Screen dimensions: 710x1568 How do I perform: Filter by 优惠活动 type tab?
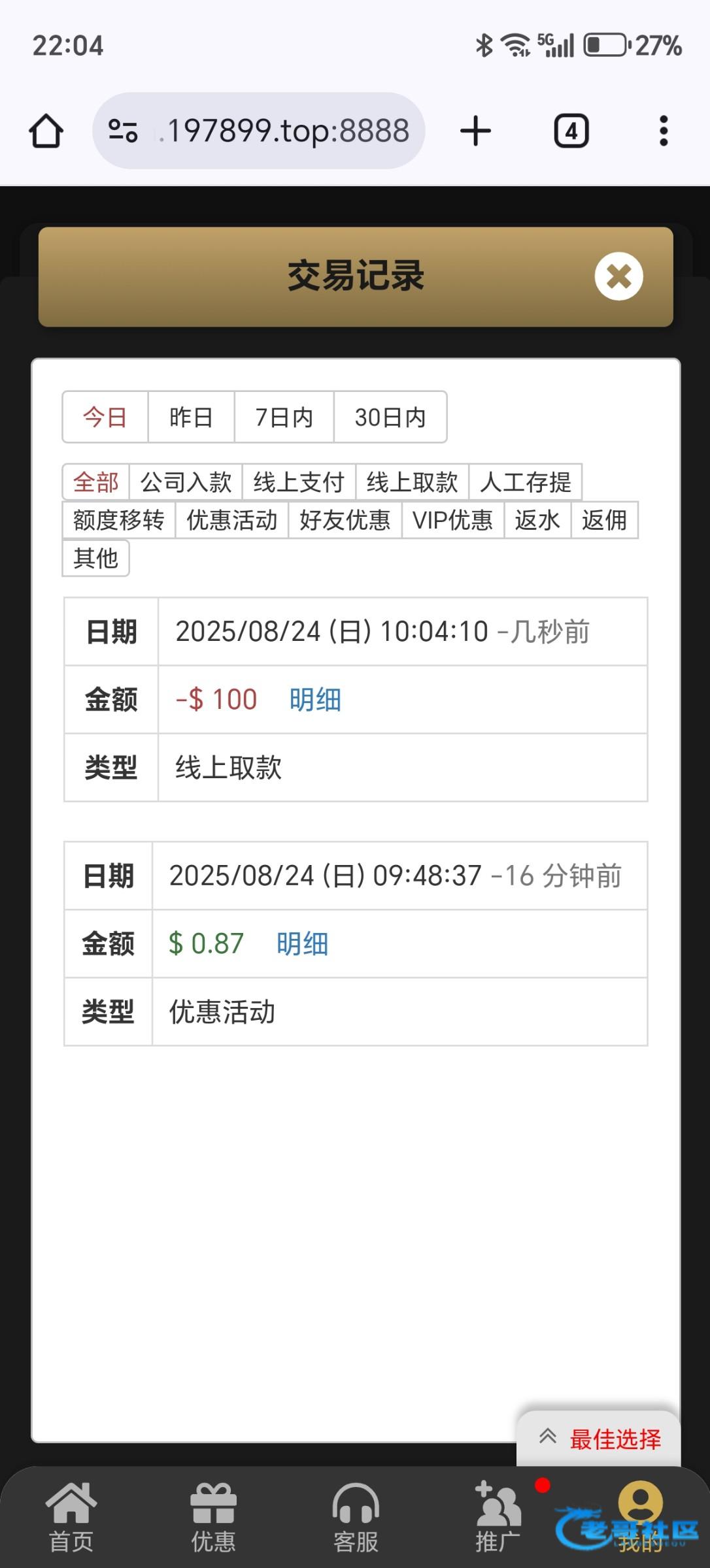pyautogui.click(x=231, y=520)
